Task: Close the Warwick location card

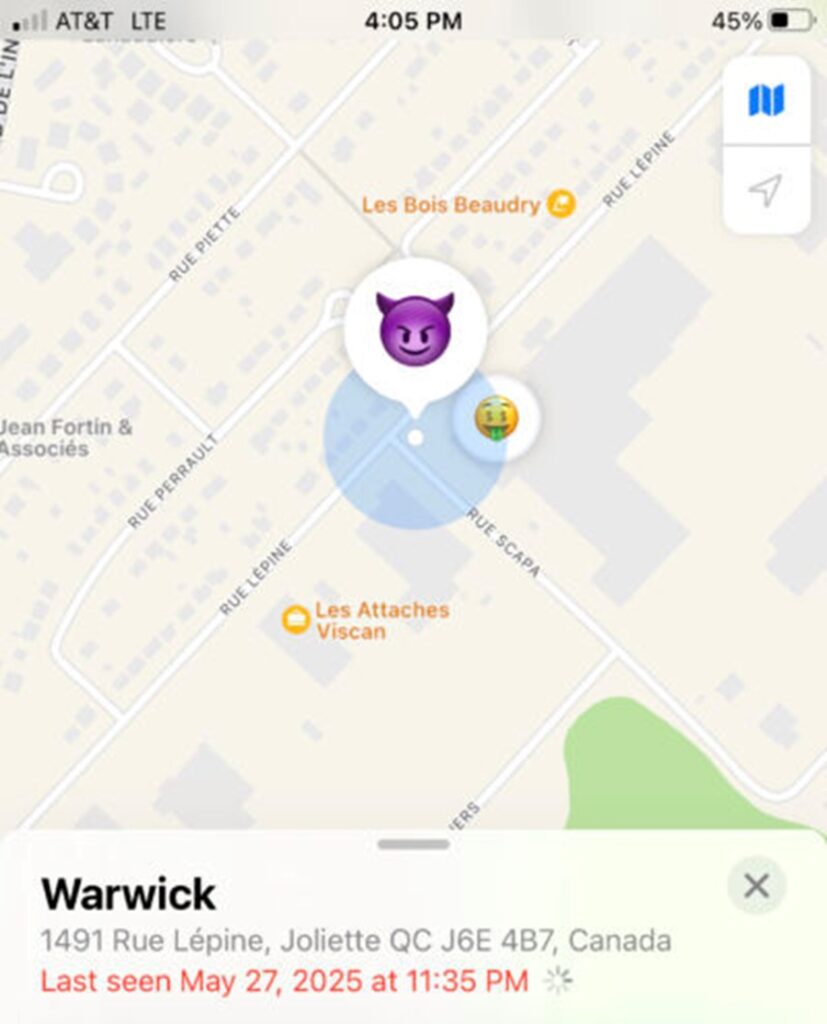Action: point(757,885)
